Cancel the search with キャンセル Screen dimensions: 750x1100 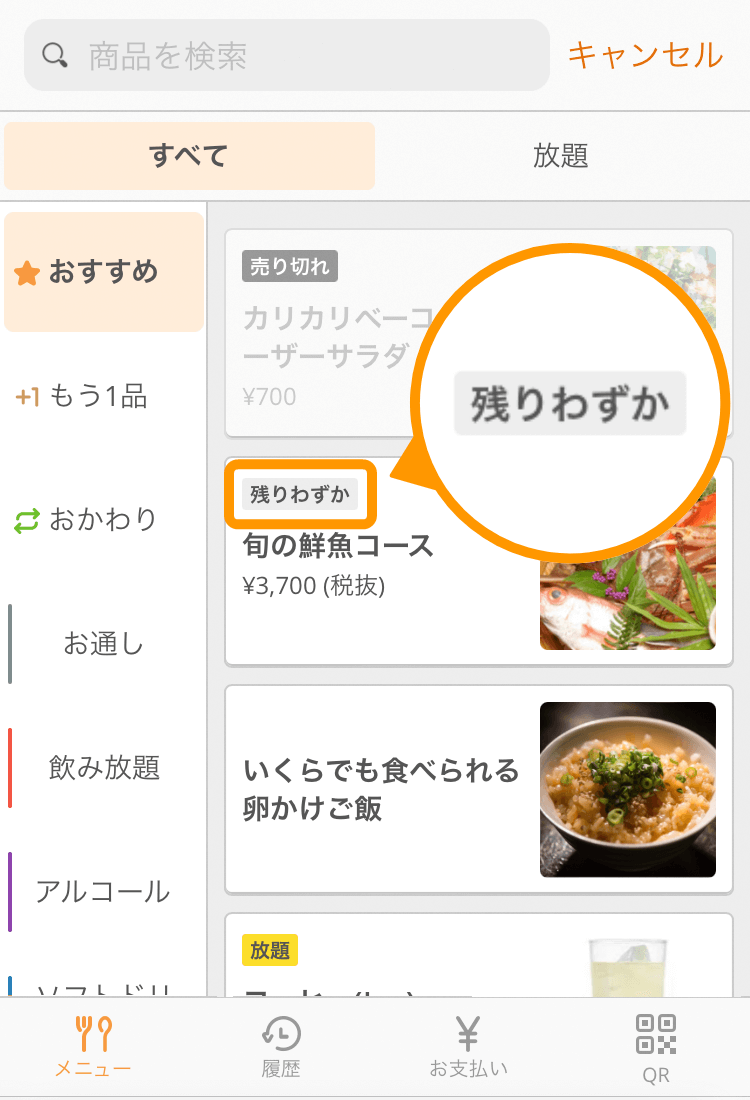tap(645, 55)
